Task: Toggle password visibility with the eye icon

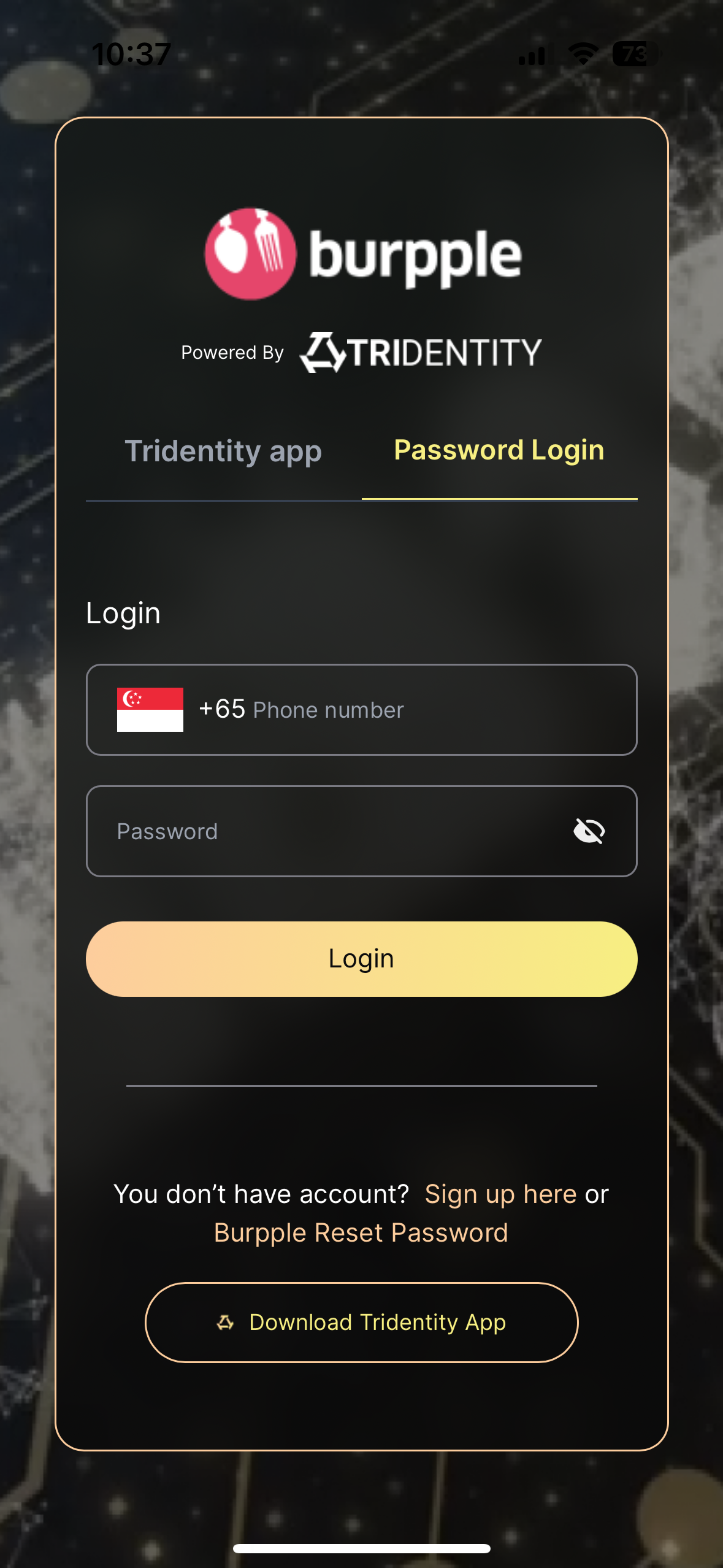Action: point(589,831)
